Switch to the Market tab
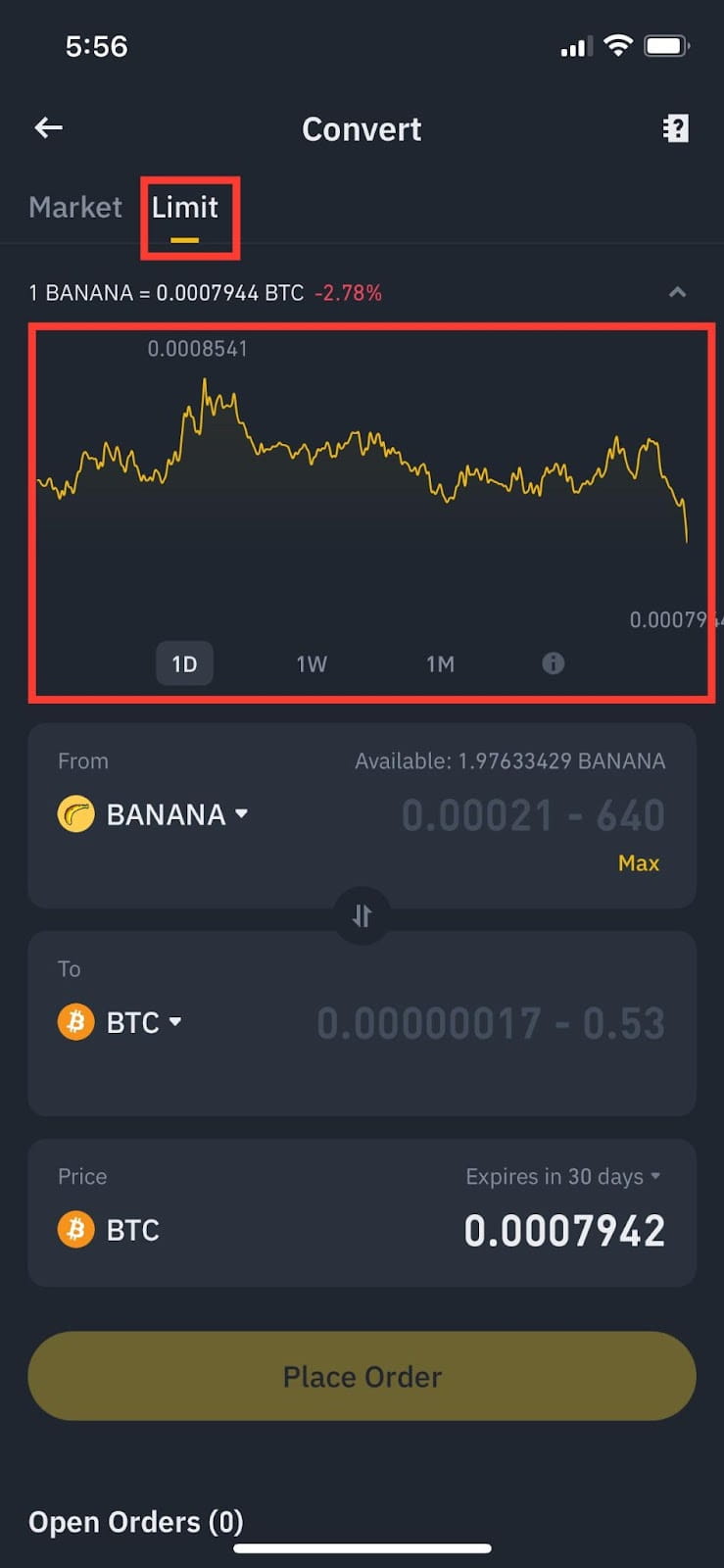 click(x=75, y=208)
